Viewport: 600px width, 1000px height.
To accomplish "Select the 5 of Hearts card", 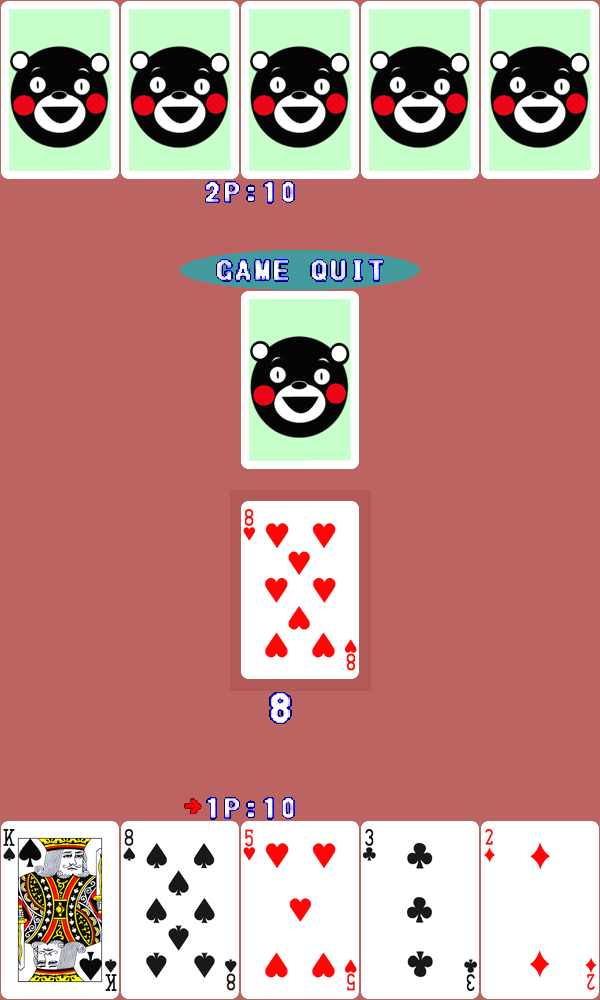I will pos(300,910).
